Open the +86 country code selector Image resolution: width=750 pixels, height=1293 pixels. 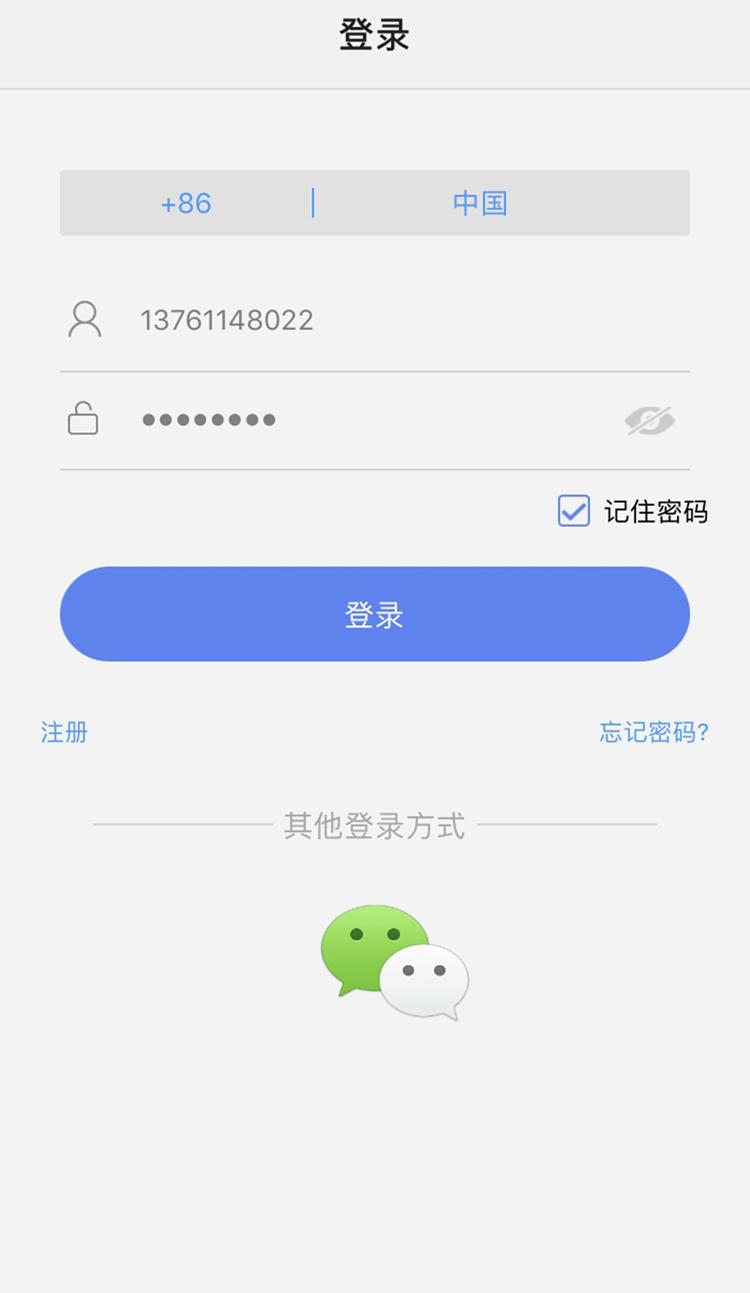[186, 203]
